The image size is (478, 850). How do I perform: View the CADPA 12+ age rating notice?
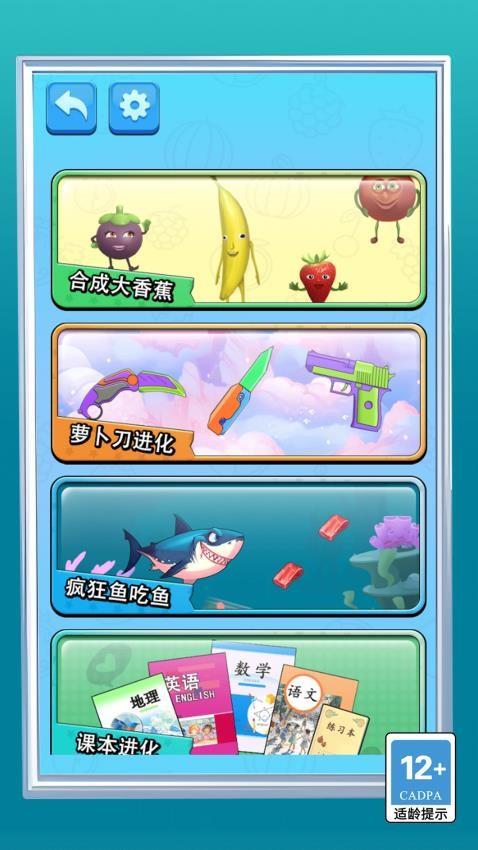421,777
